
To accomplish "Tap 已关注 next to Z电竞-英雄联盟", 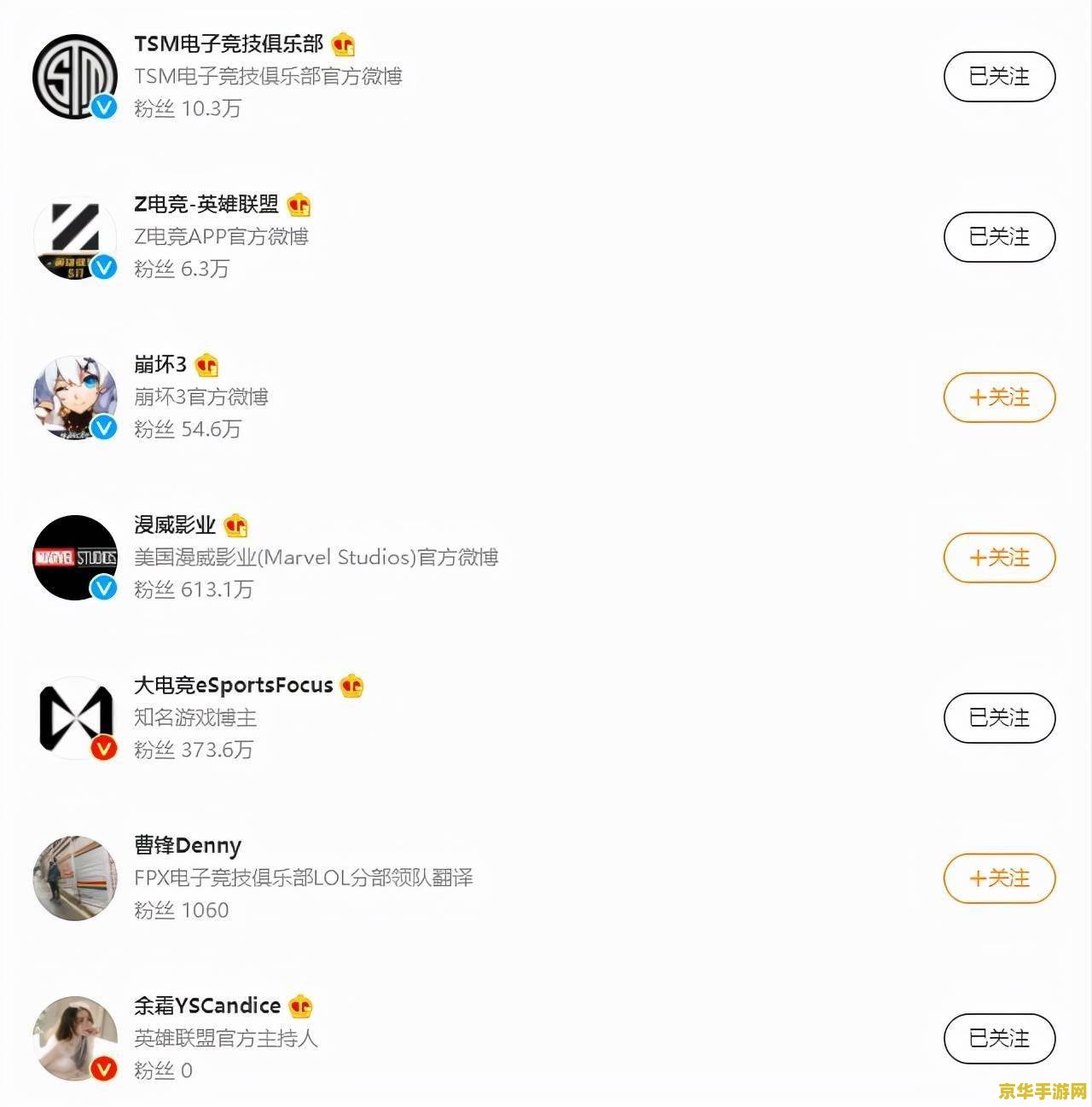I will tap(999, 237).
